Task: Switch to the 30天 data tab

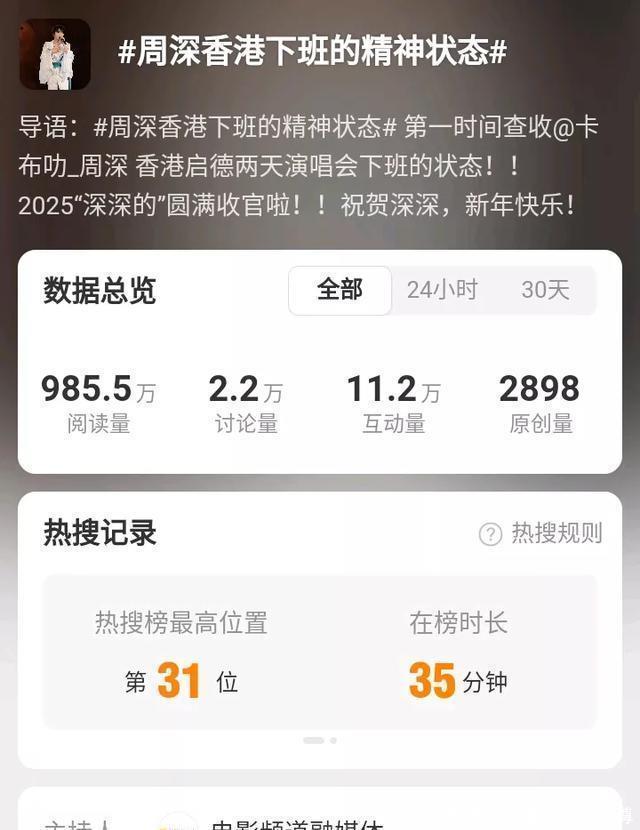Action: tap(545, 290)
